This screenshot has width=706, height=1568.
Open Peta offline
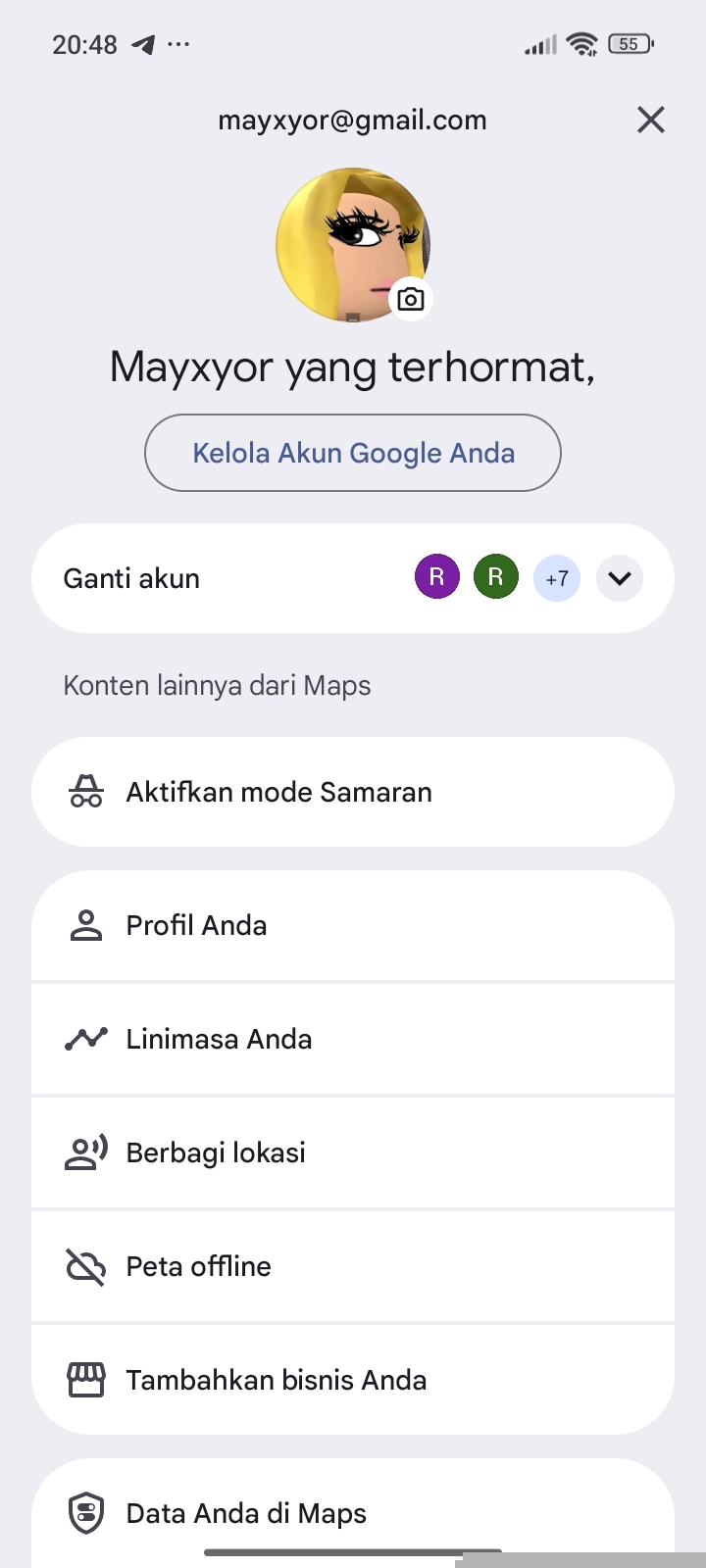[353, 1266]
